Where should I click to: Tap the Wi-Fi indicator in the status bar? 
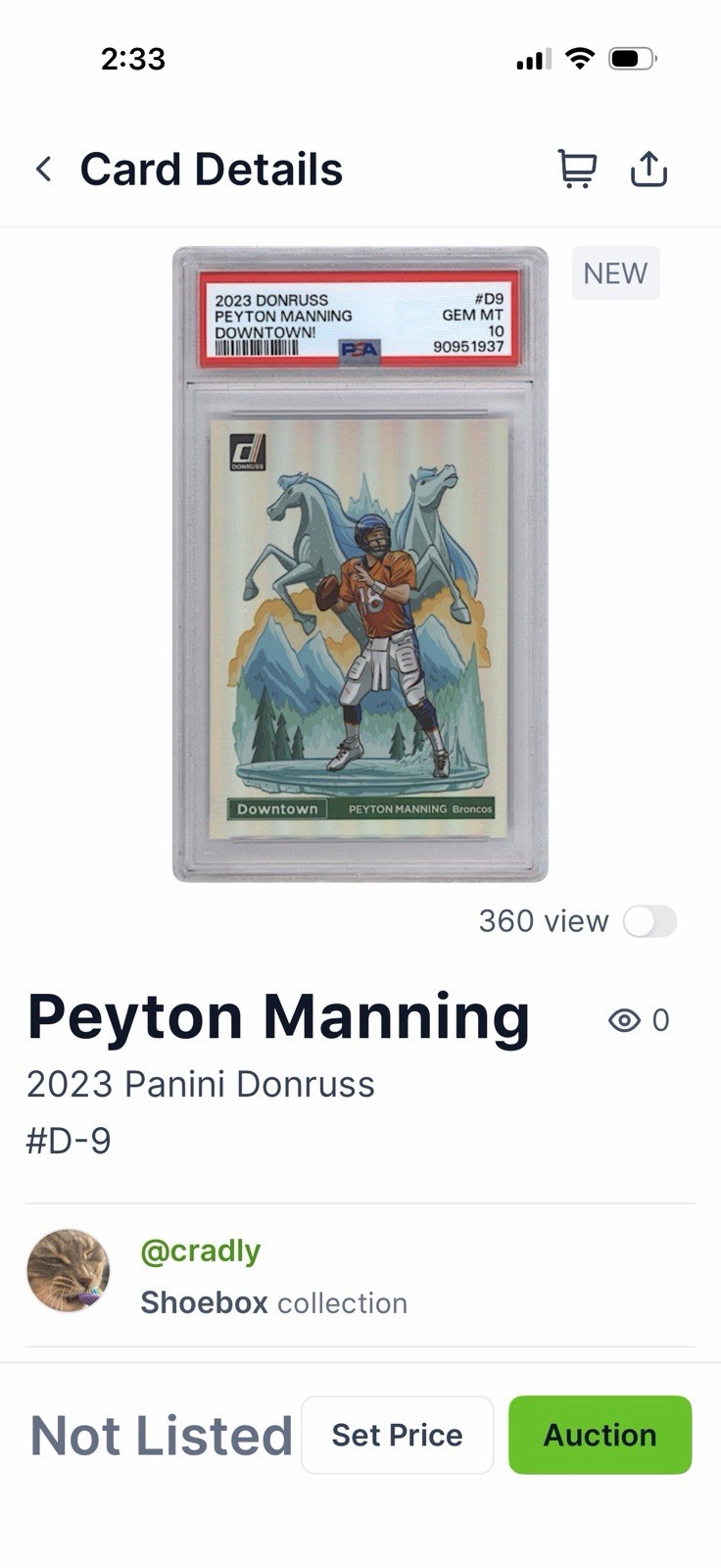[x=579, y=57]
